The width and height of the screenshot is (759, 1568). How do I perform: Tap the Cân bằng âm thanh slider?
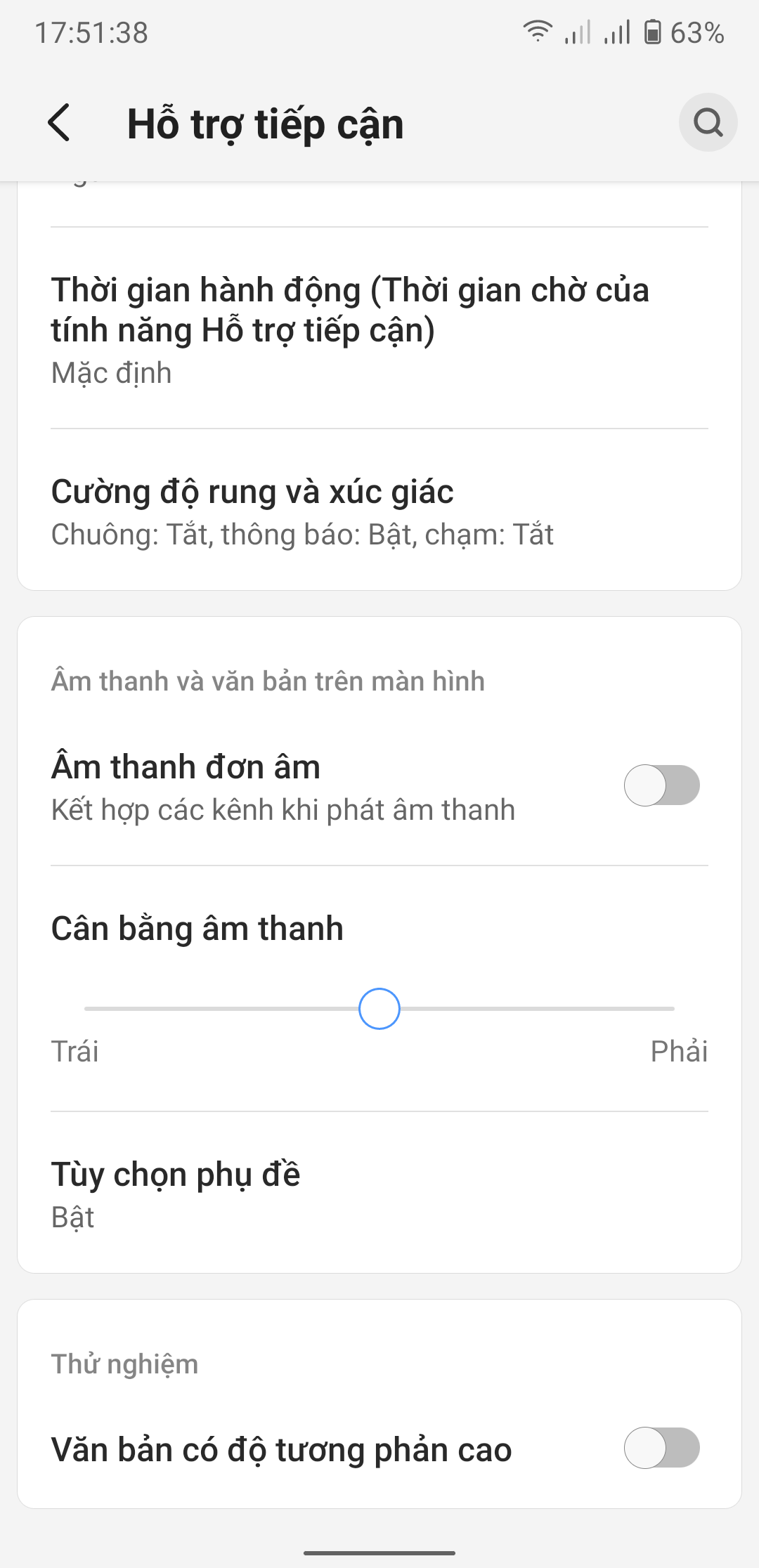point(379,1009)
